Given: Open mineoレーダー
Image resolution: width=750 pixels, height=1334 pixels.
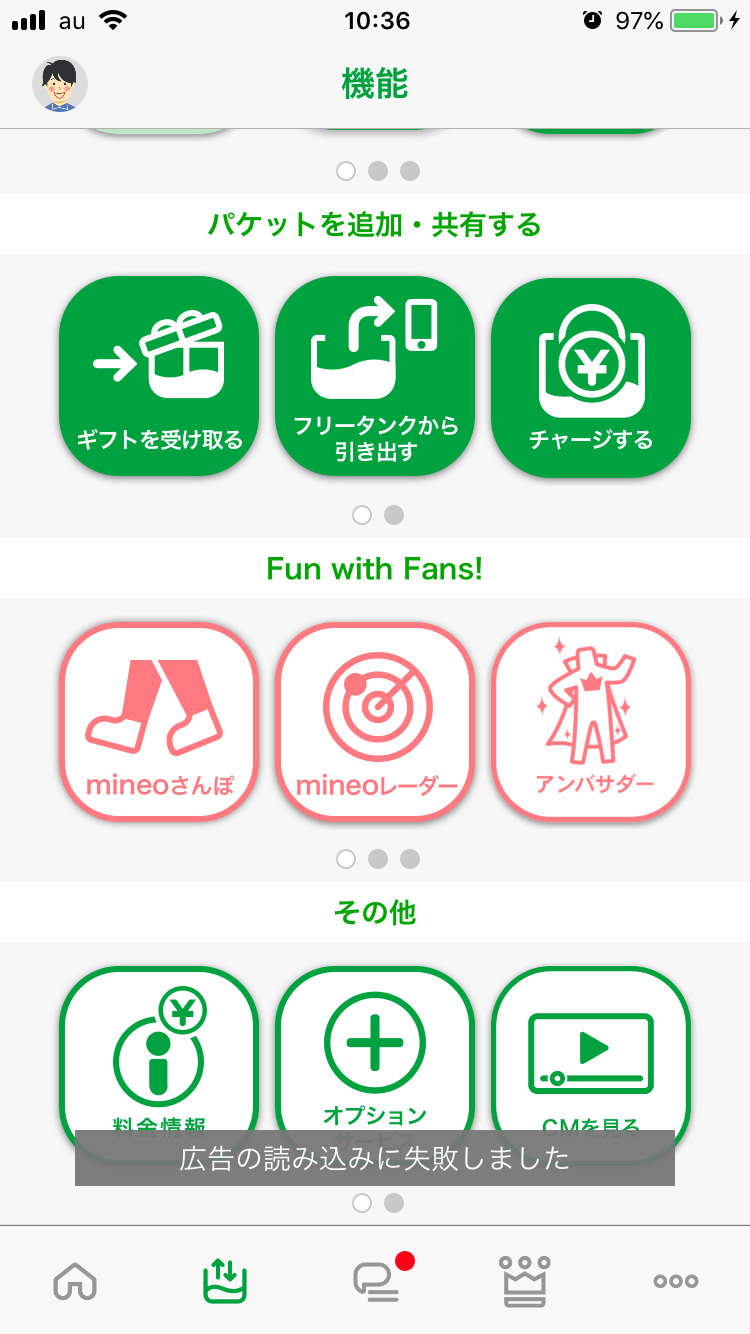Looking at the screenshot, I should pos(375,720).
